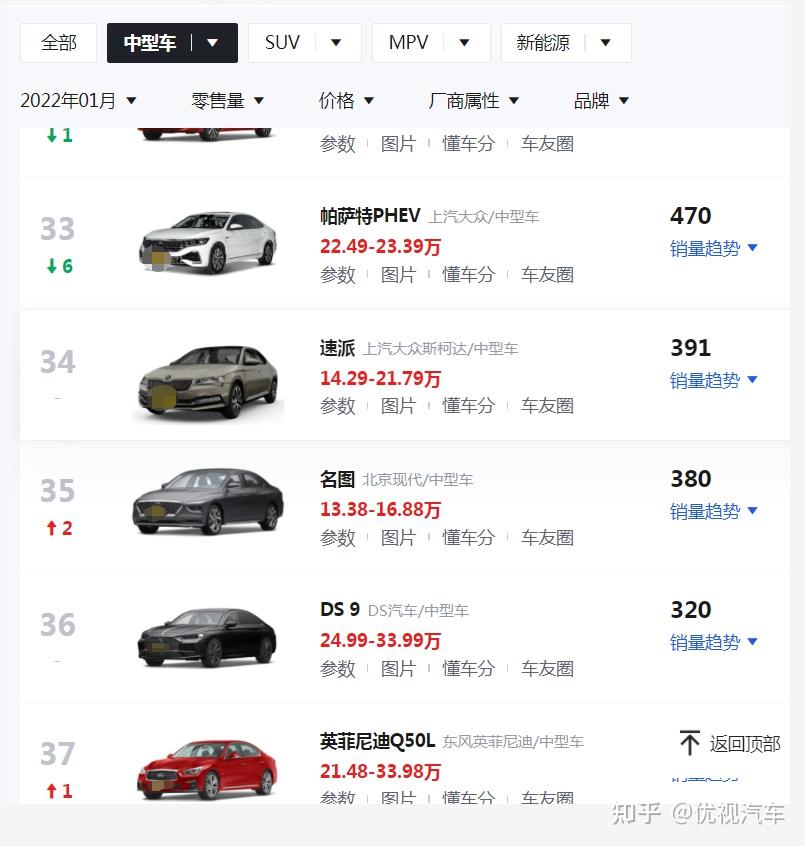The width and height of the screenshot is (805, 846).
Task: Click 参数 parameters link for 名图
Action: [338, 537]
